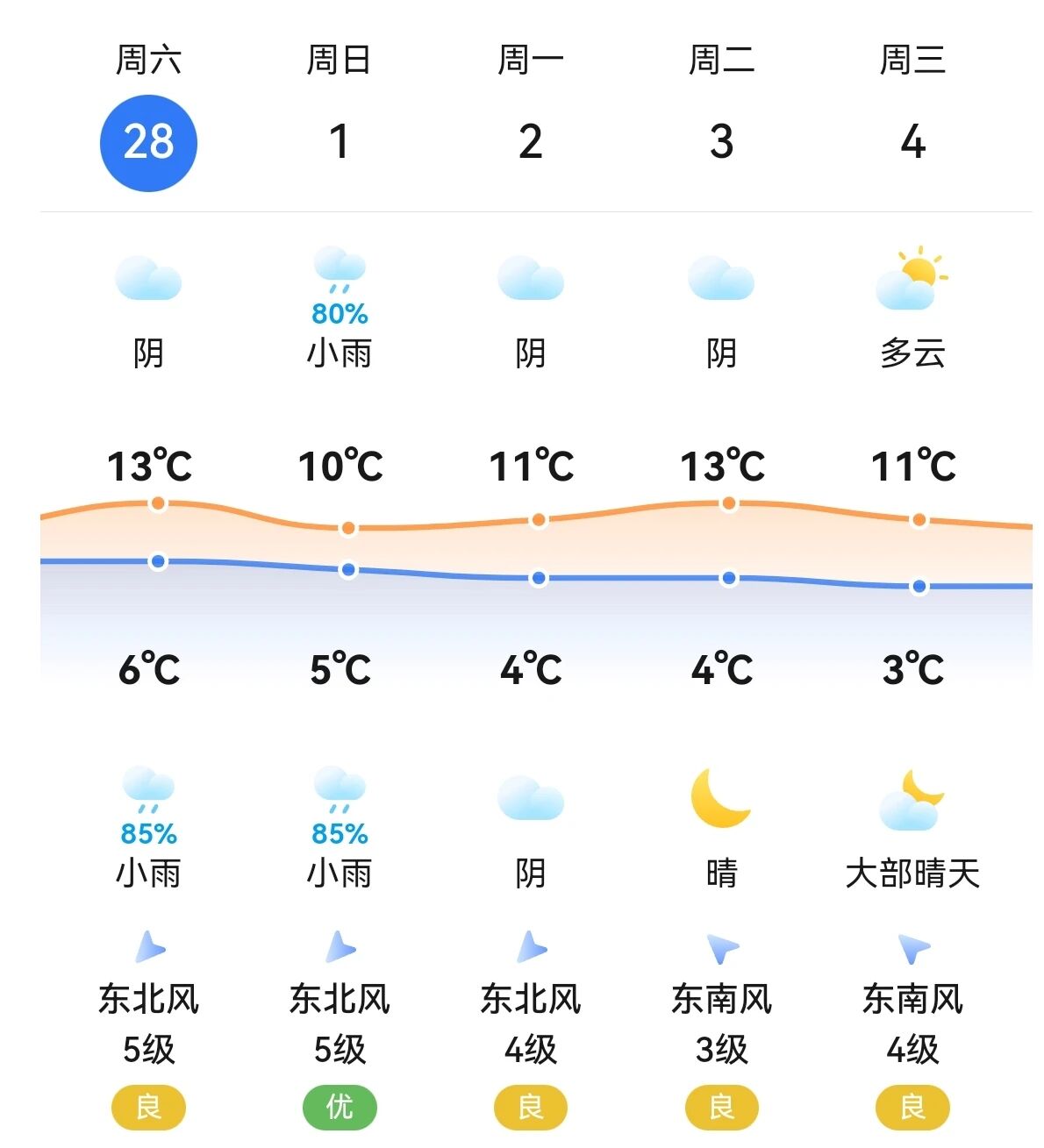This screenshot has width=1044, height=1148.
Task: Show Monday the 2nd forecast
Action: [x=530, y=142]
